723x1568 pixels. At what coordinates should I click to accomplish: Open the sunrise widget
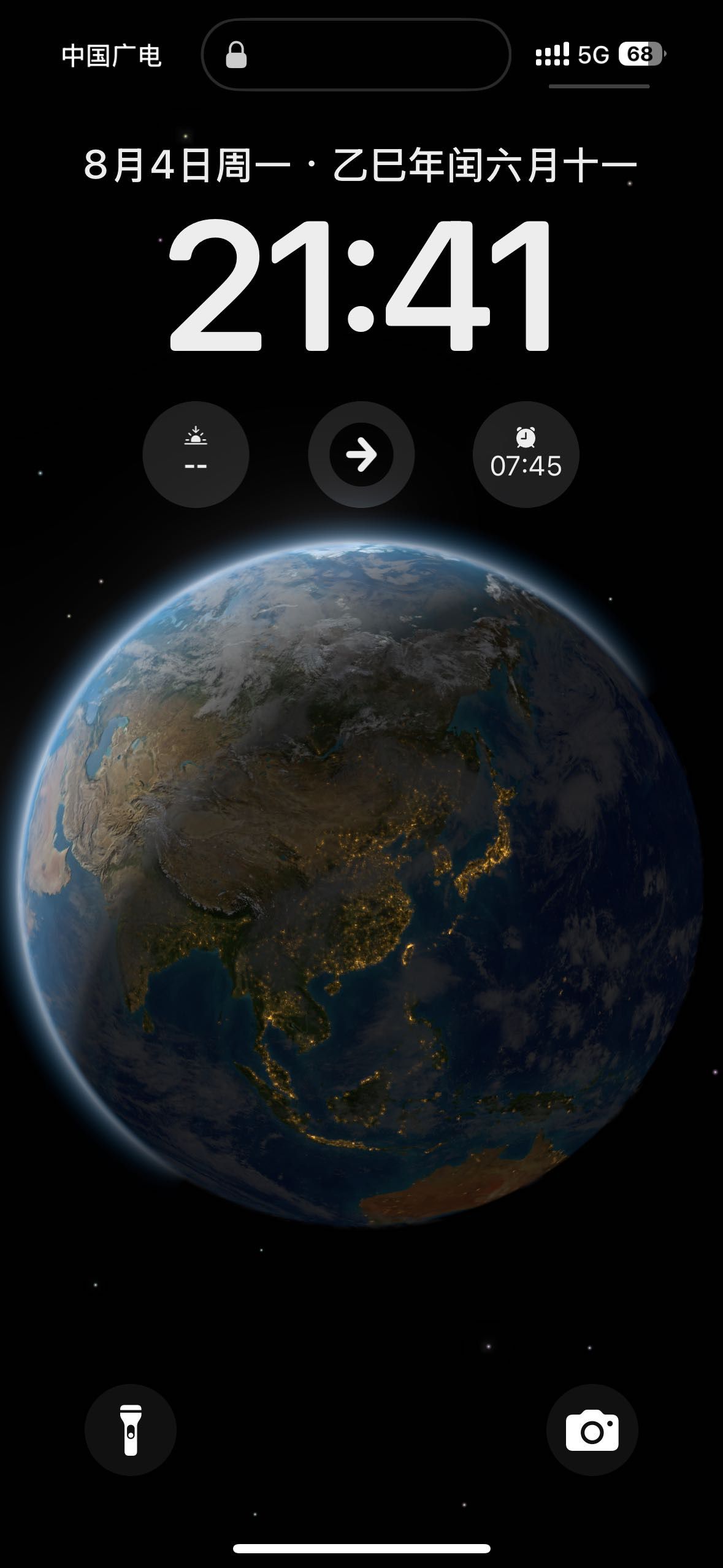click(x=196, y=455)
